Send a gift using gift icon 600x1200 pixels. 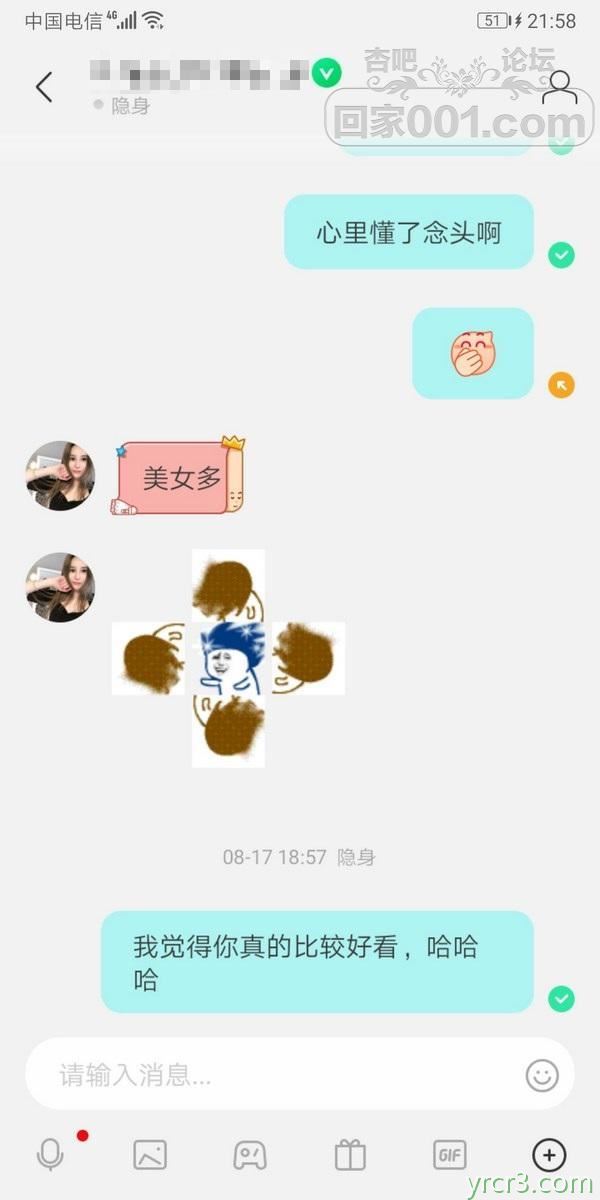pyautogui.click(x=350, y=1155)
